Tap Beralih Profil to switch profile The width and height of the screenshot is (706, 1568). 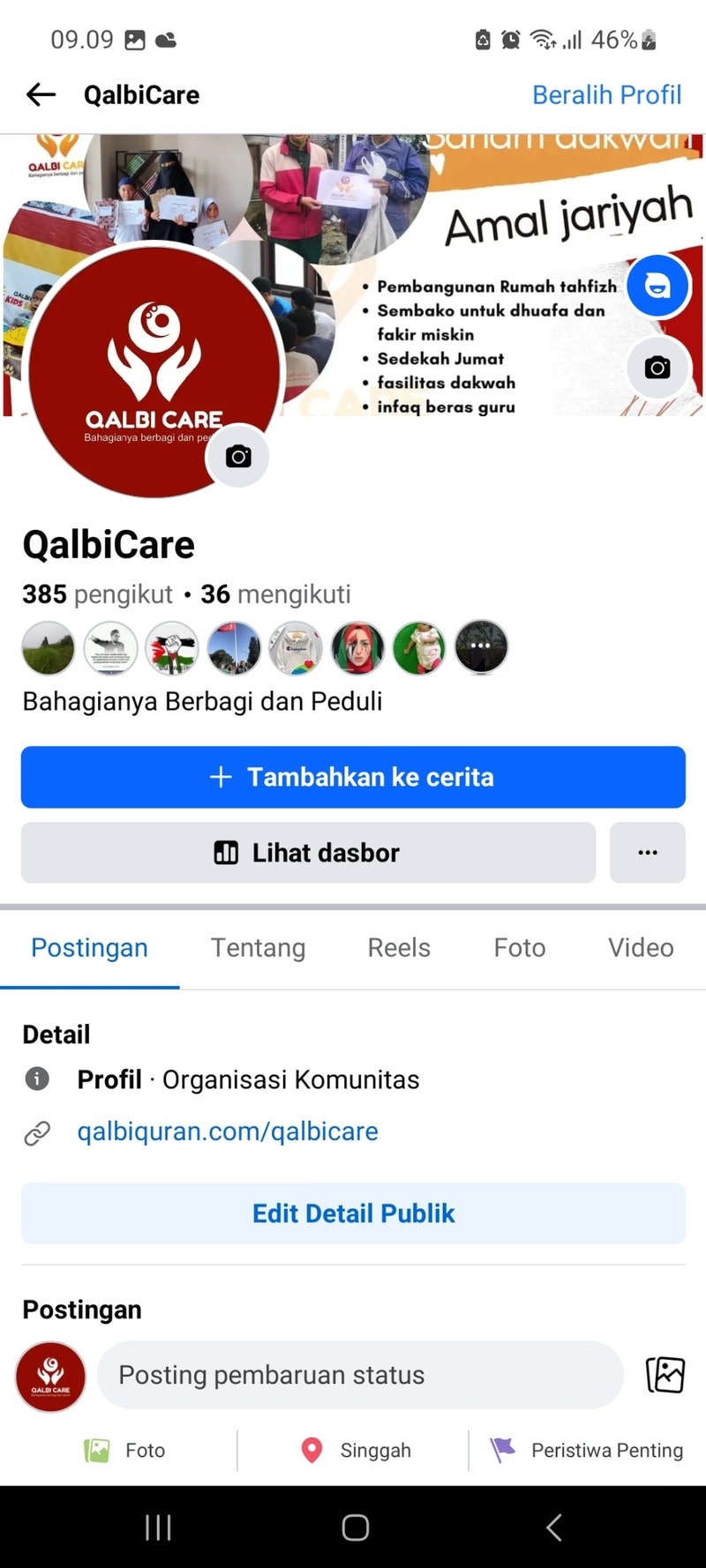point(606,94)
